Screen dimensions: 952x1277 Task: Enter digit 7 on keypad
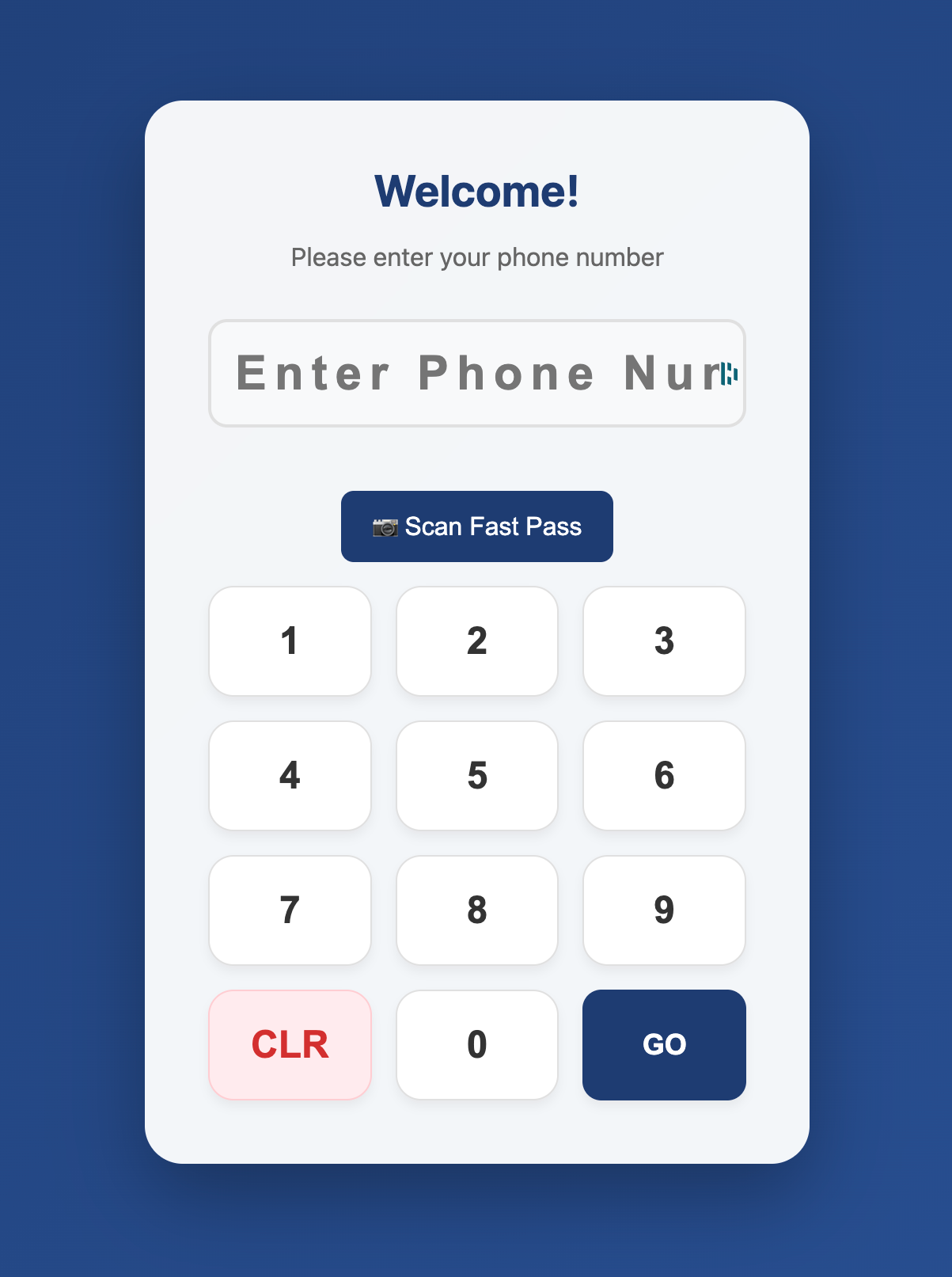(x=290, y=910)
